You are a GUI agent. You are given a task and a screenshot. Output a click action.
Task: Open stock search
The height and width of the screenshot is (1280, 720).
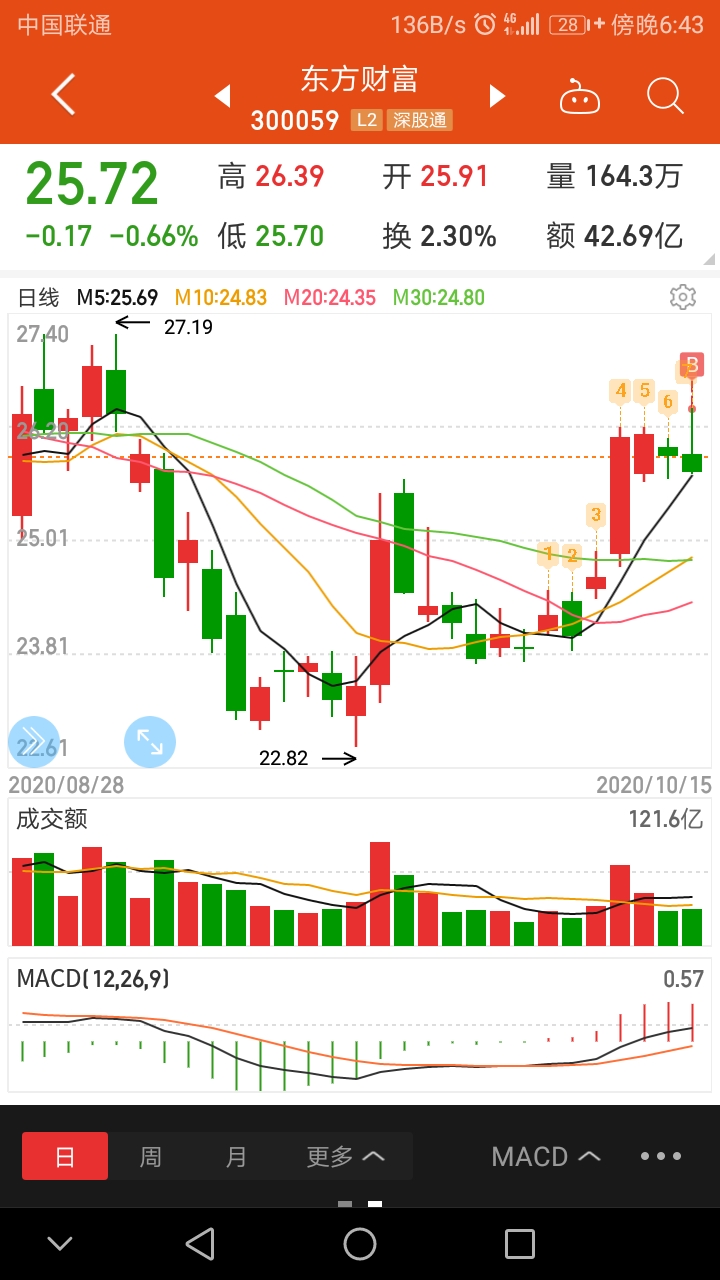665,96
